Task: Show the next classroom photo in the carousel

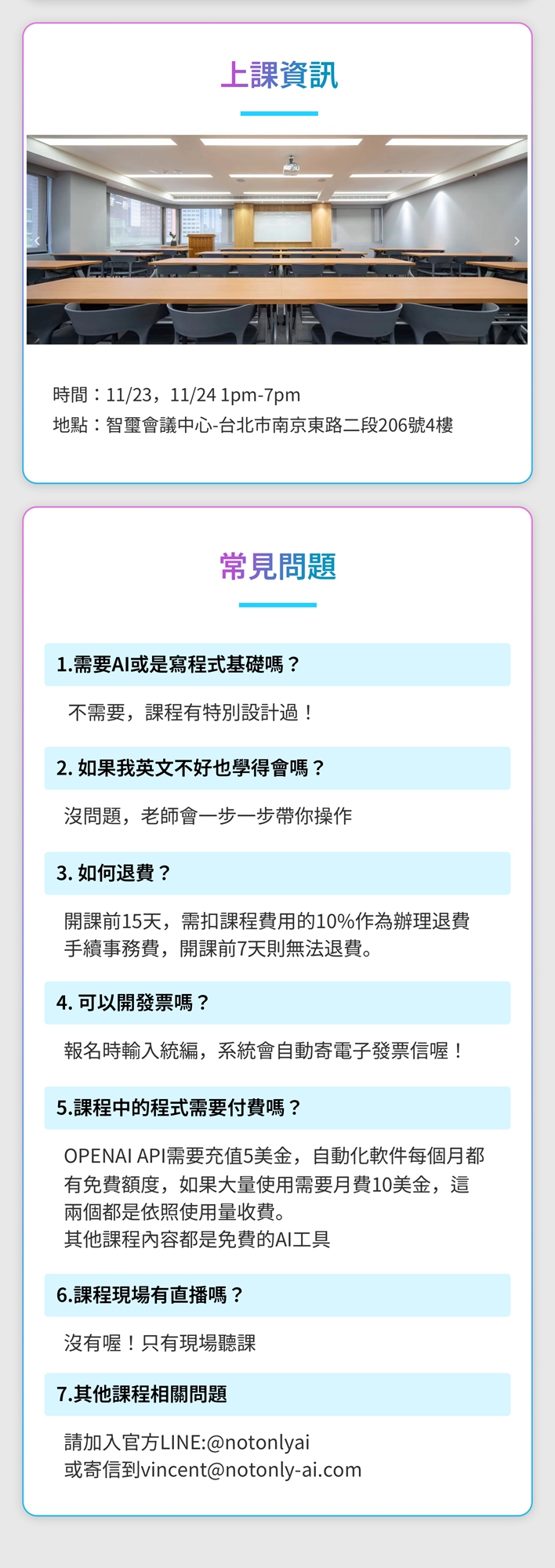Action: pos(517,241)
